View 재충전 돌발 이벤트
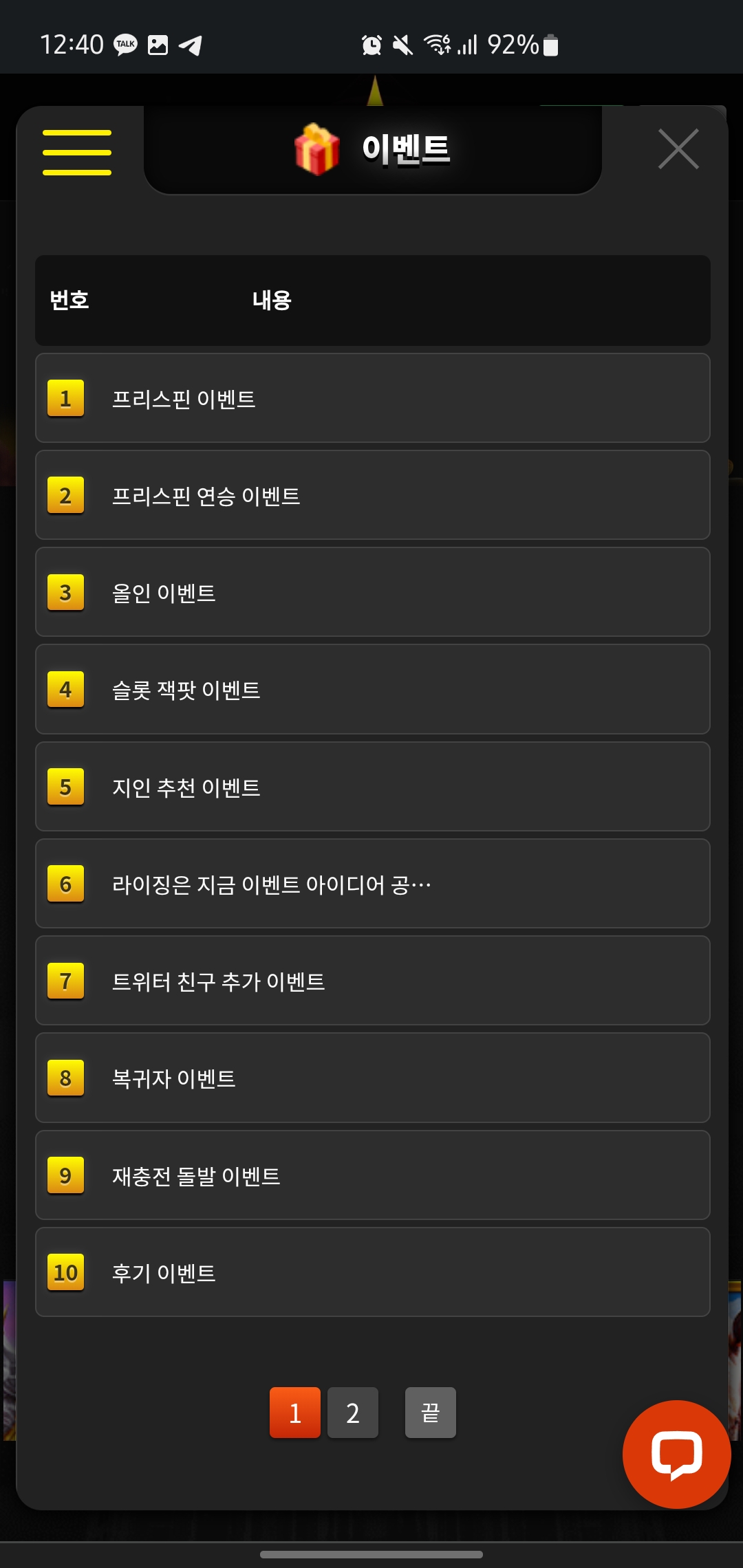This screenshot has height=1568, width=743. click(371, 1175)
